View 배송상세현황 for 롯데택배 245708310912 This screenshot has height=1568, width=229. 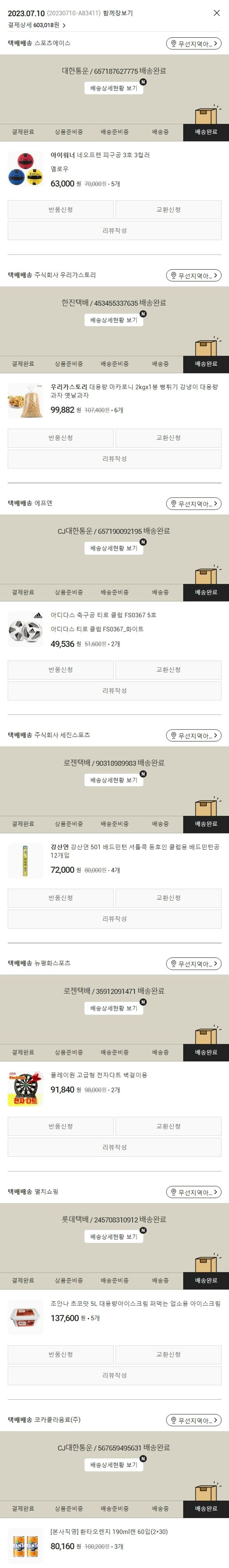114,1236
